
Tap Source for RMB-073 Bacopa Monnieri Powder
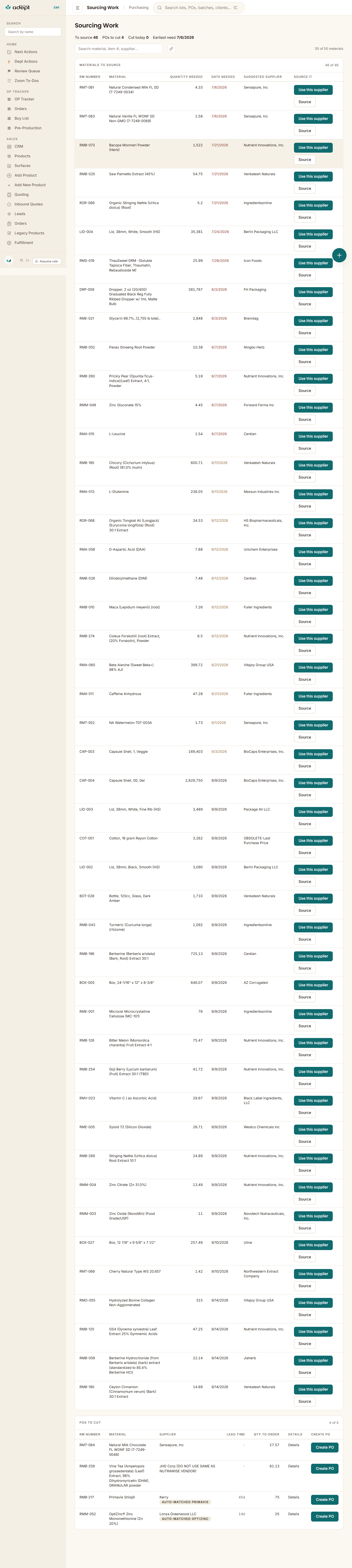304,160
